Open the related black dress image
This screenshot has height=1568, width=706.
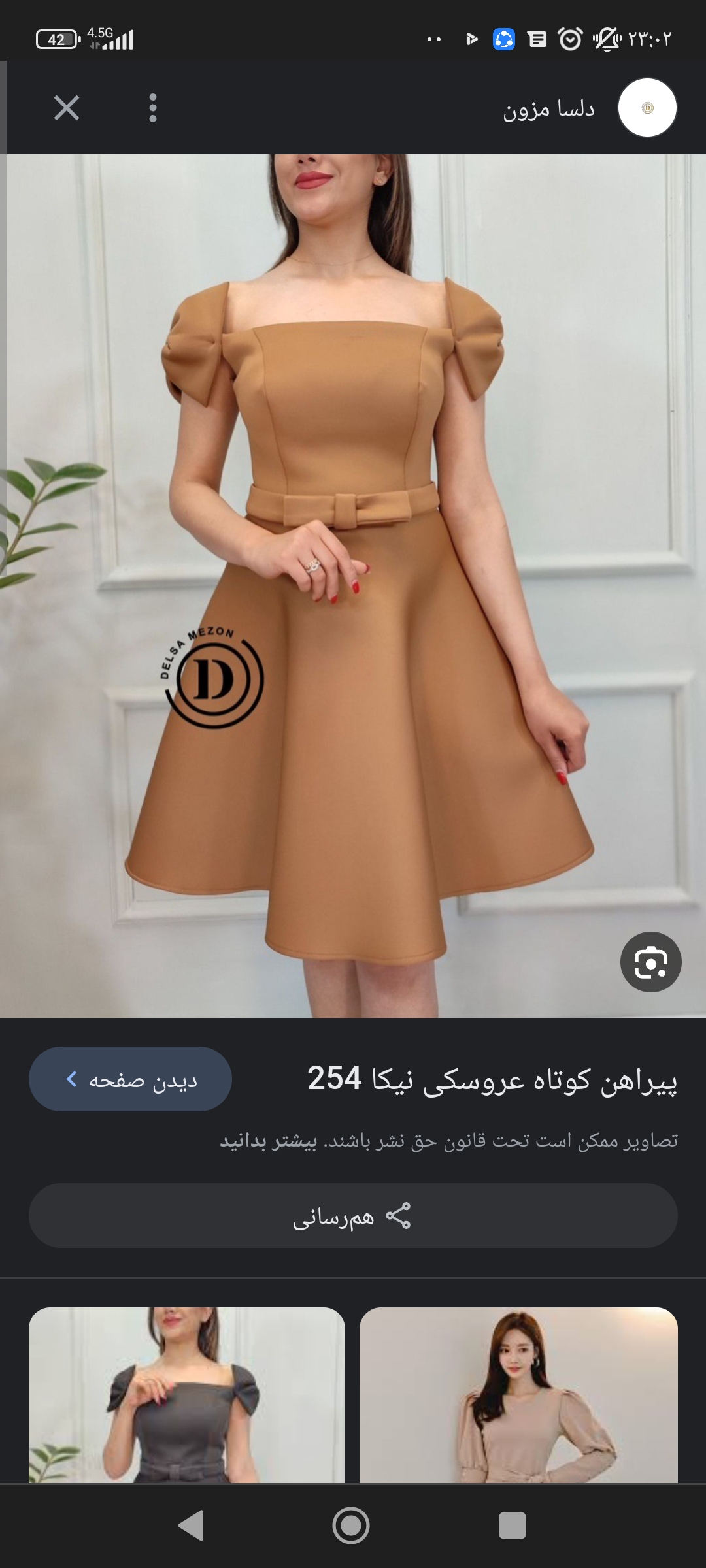click(187, 1395)
